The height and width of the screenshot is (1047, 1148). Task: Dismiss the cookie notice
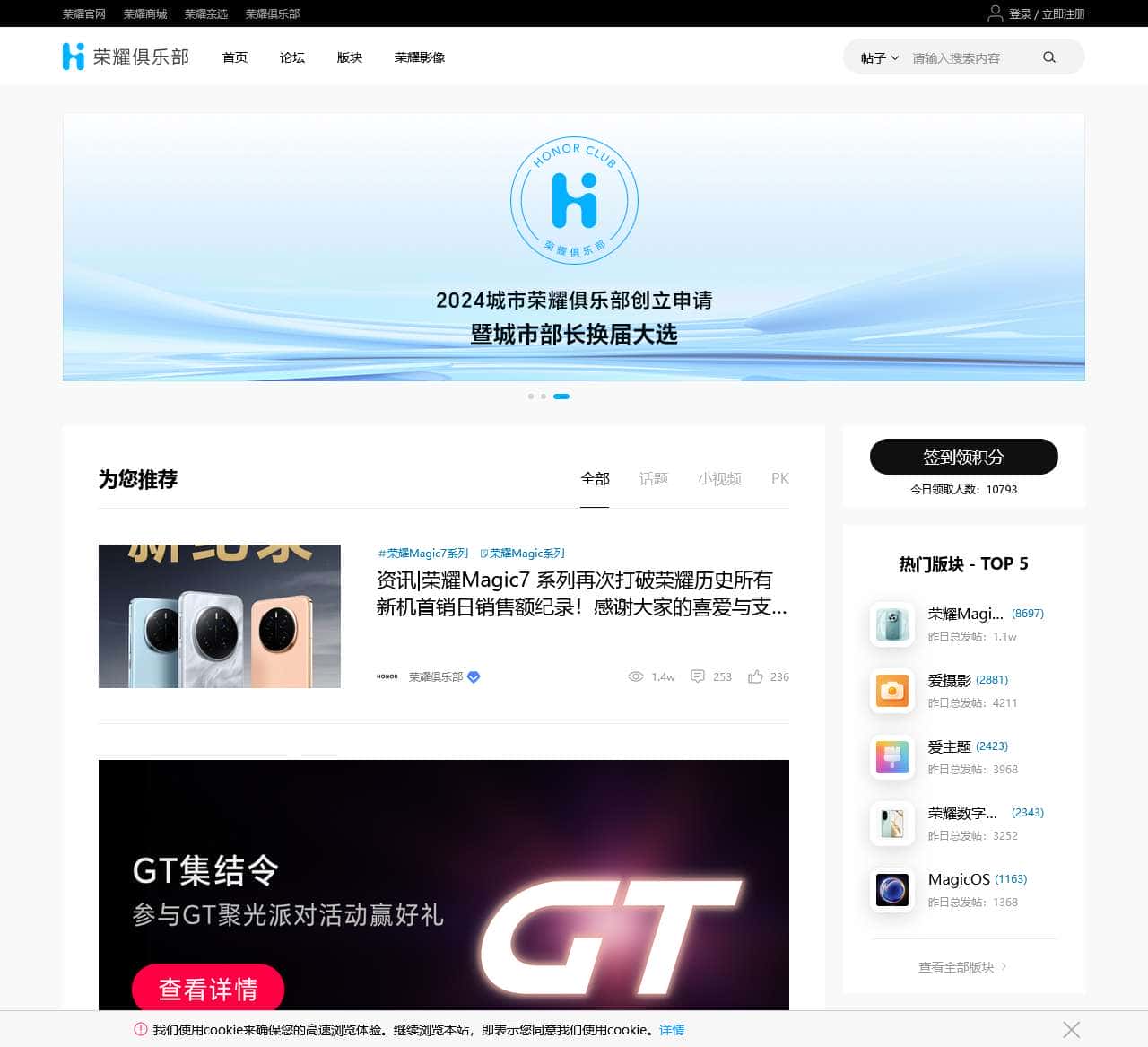[1071, 1029]
